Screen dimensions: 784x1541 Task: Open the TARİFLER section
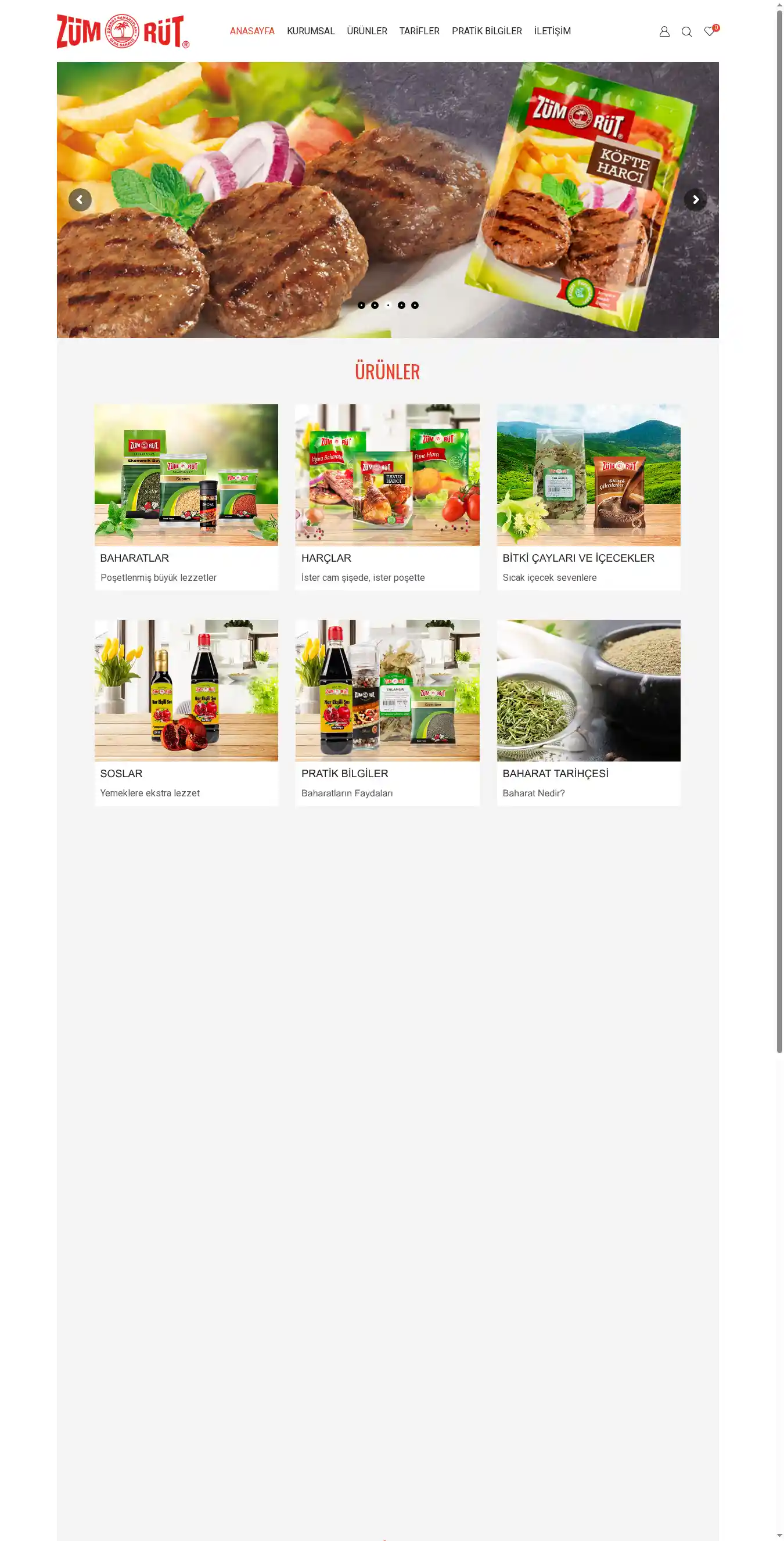click(x=419, y=31)
